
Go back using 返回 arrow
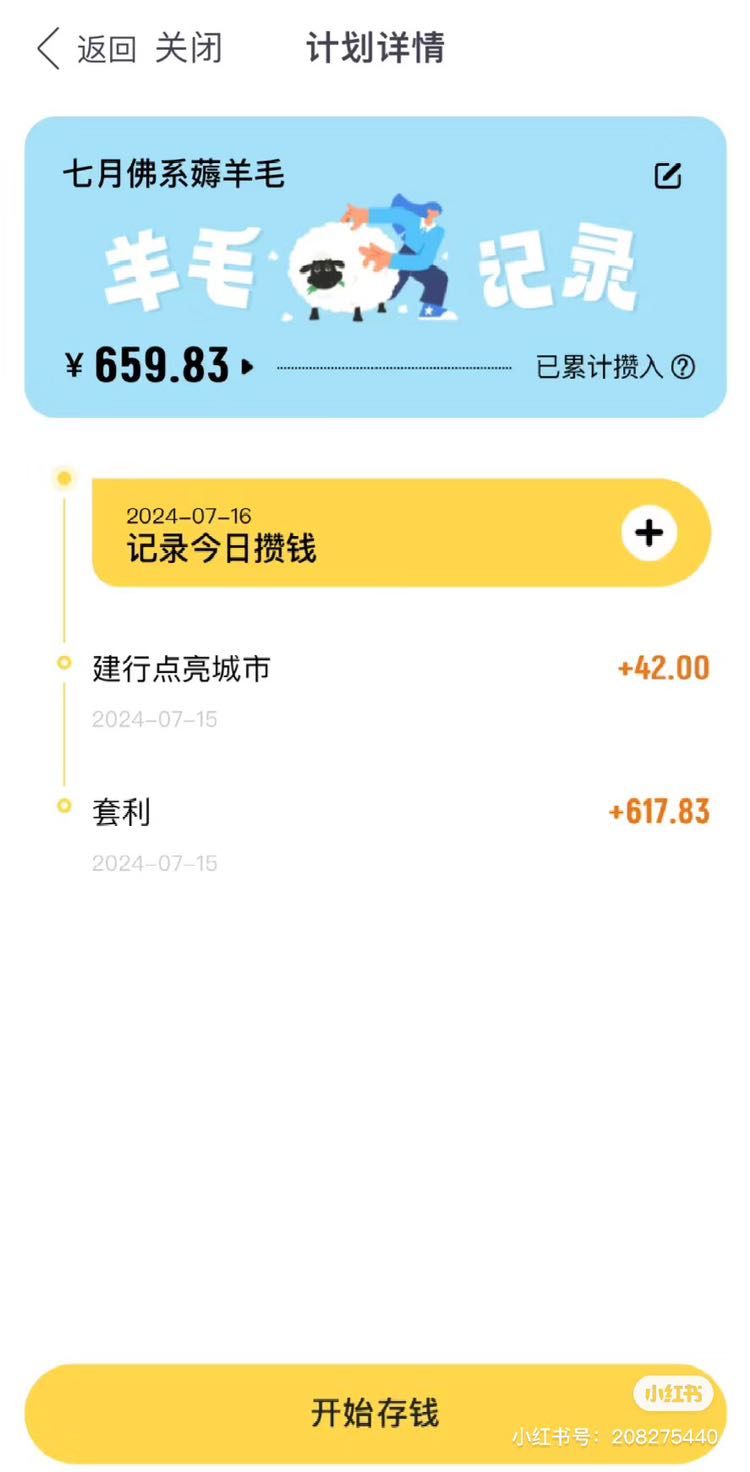pyautogui.click(x=86, y=49)
